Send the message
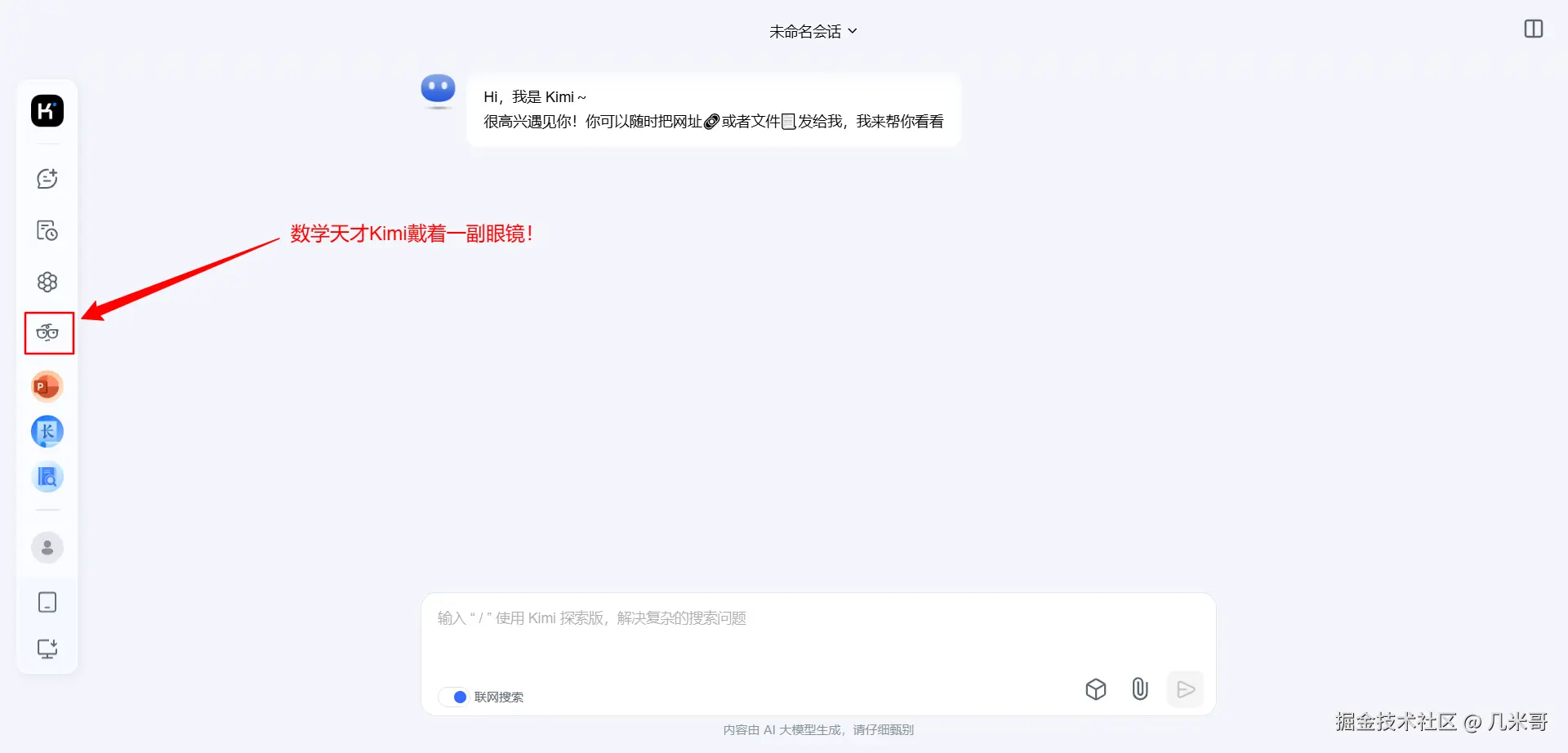Image resolution: width=1568 pixels, height=753 pixels. pyautogui.click(x=1185, y=689)
